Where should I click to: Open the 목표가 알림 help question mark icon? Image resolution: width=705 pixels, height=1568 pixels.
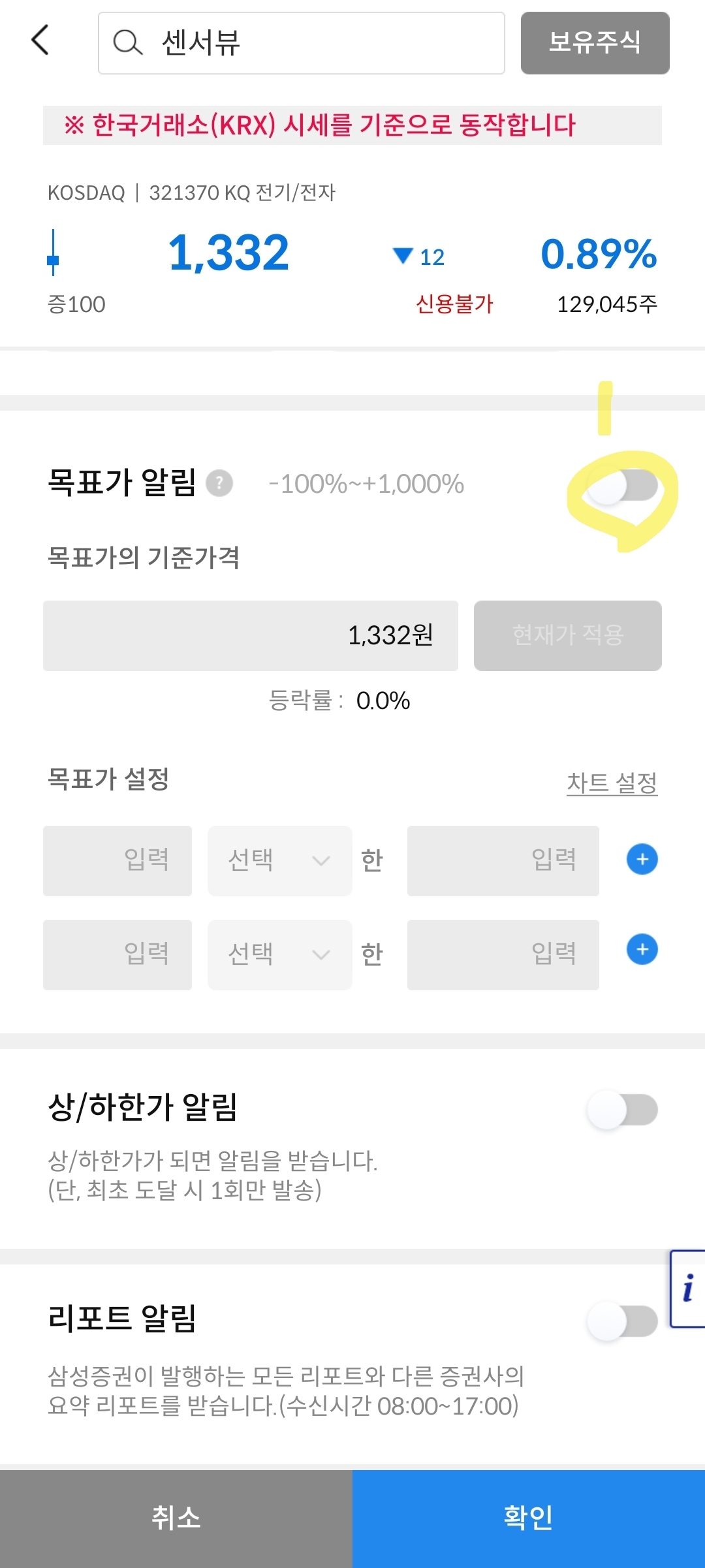coord(221,484)
